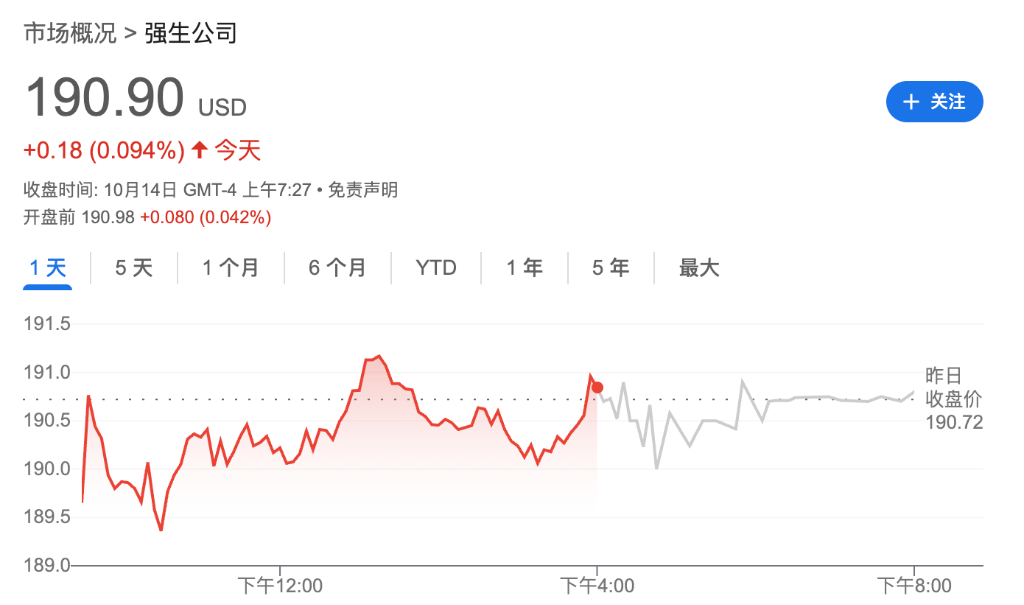Show the 5 年 chart
Screen dimensions: 1024x605
pos(610,268)
